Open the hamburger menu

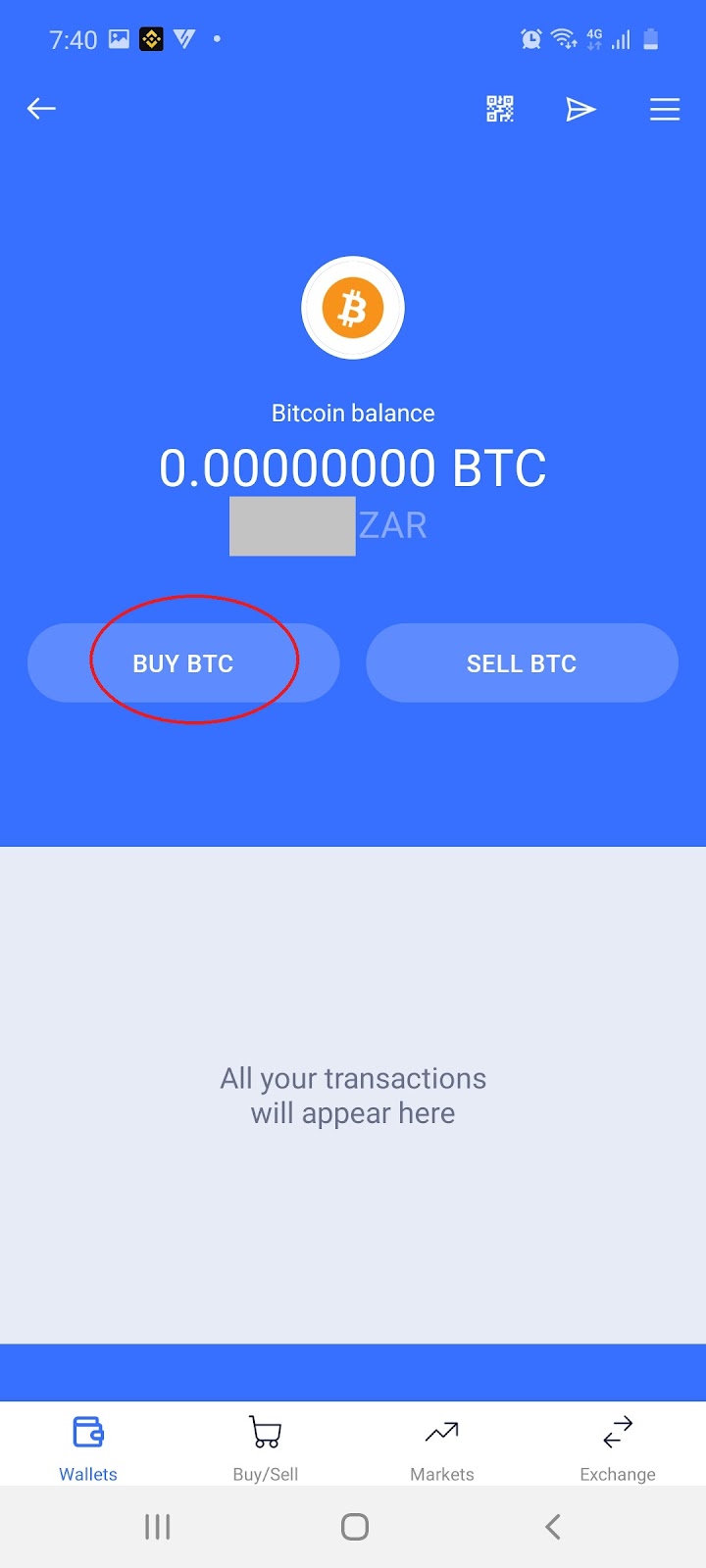pos(664,109)
